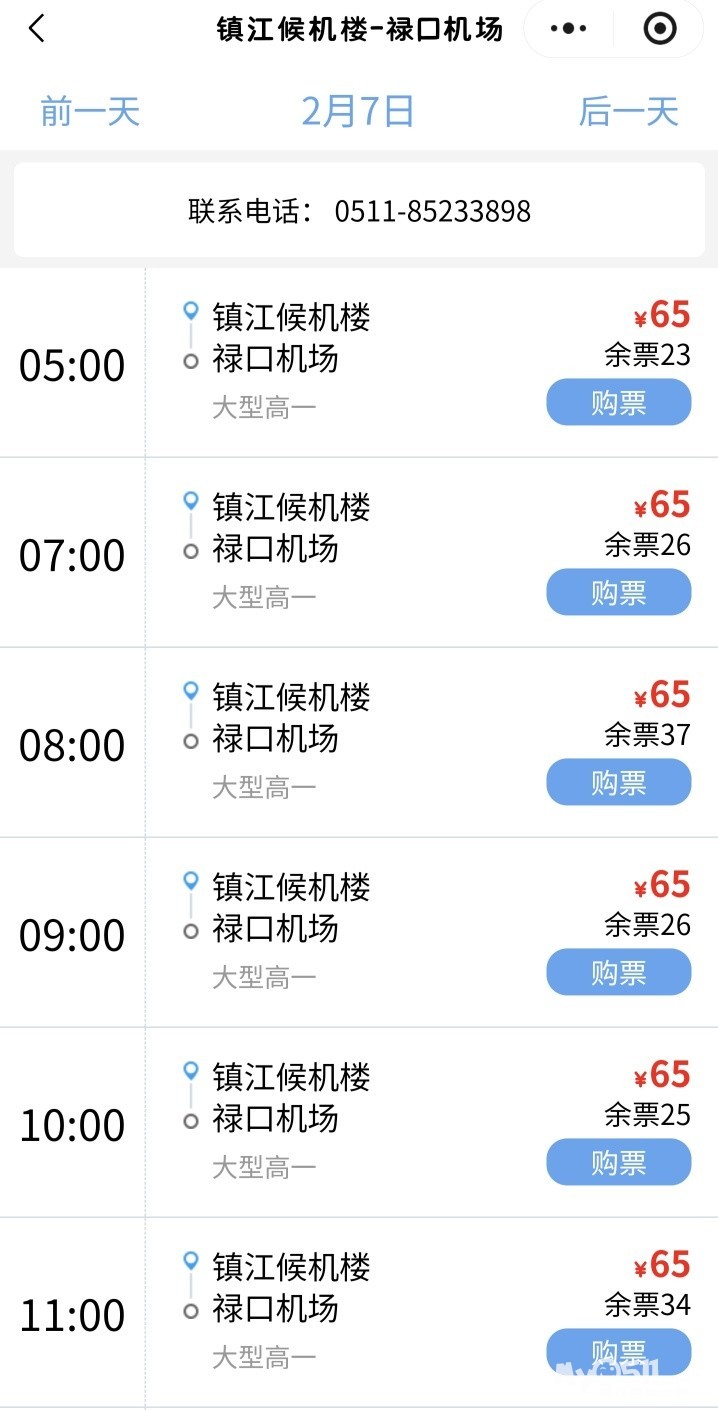Open date picker showing 2月7日
Image resolution: width=718 pixels, height=1410 pixels.
(x=358, y=111)
